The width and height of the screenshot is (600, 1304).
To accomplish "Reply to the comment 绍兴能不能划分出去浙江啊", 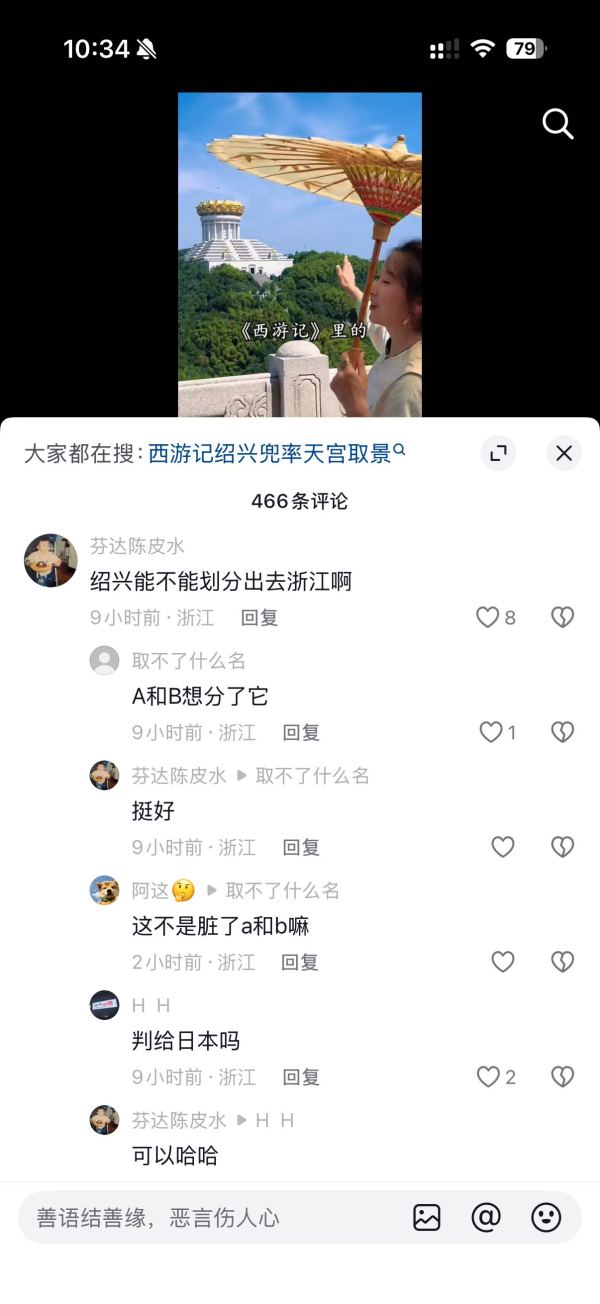I will pos(259,618).
